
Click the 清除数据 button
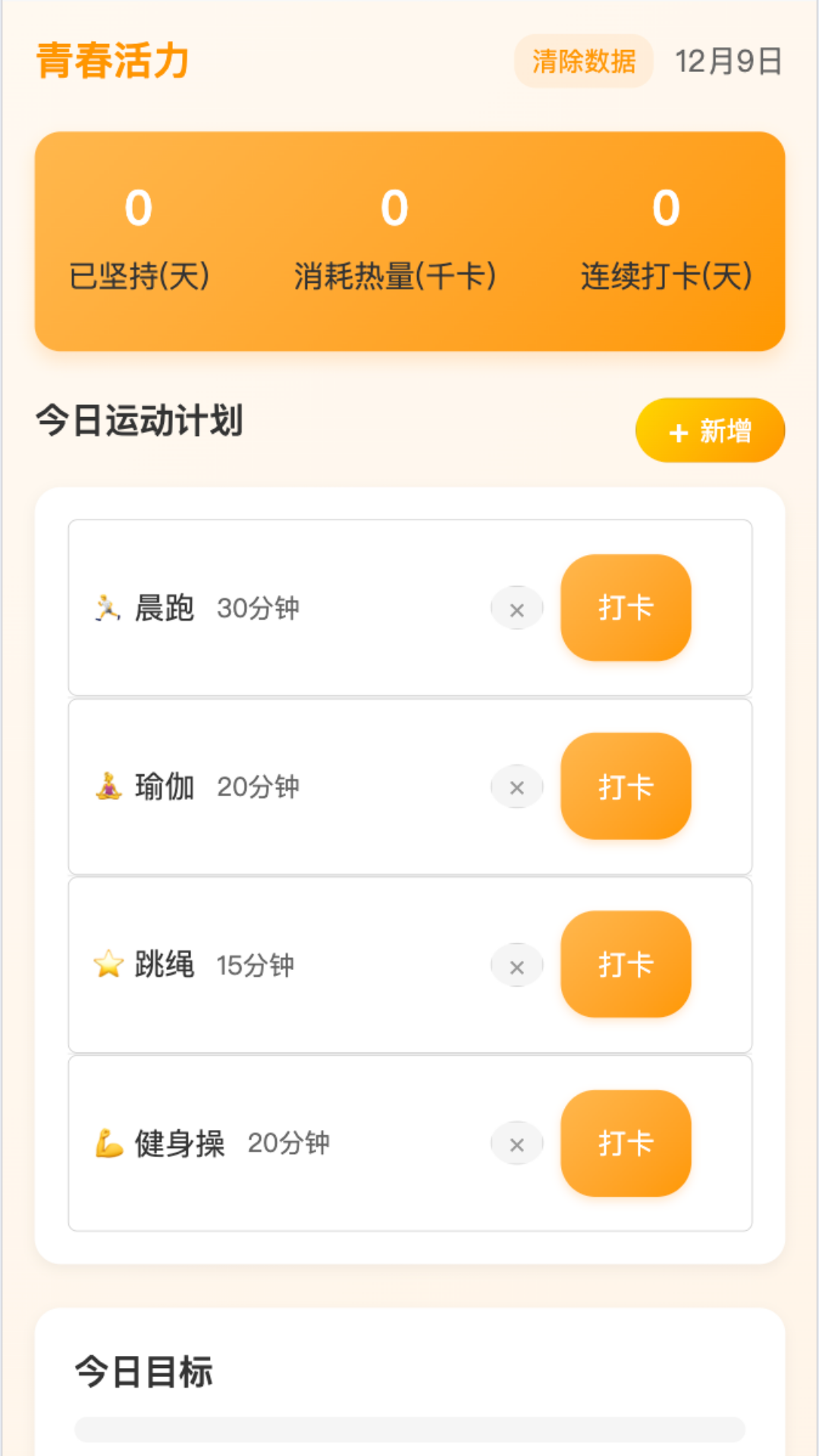(x=582, y=62)
